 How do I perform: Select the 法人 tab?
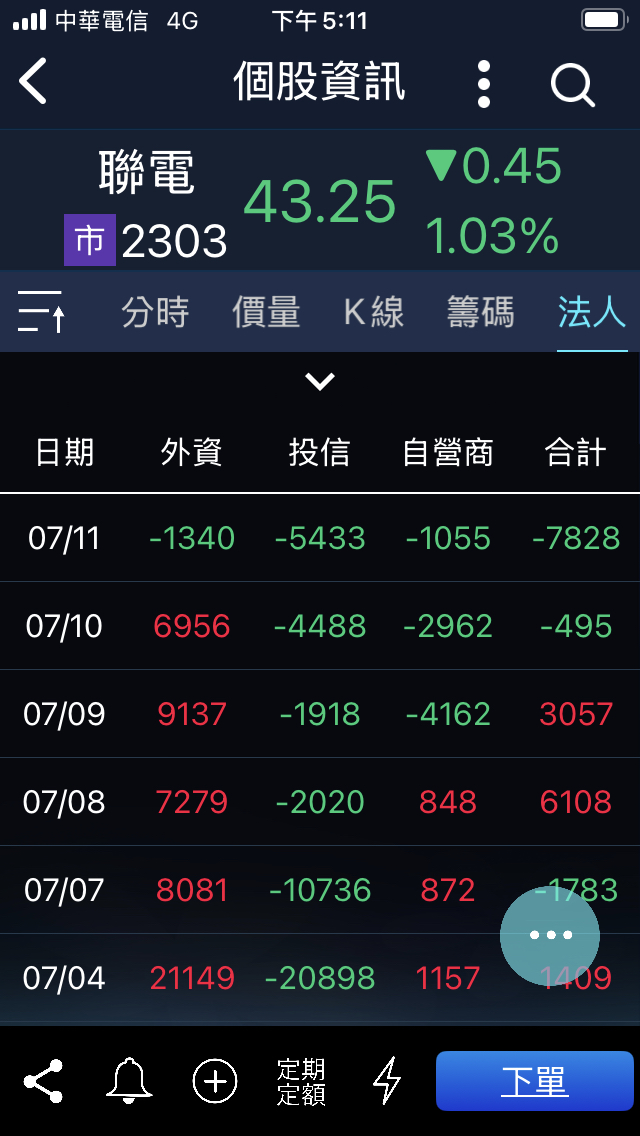tap(592, 313)
